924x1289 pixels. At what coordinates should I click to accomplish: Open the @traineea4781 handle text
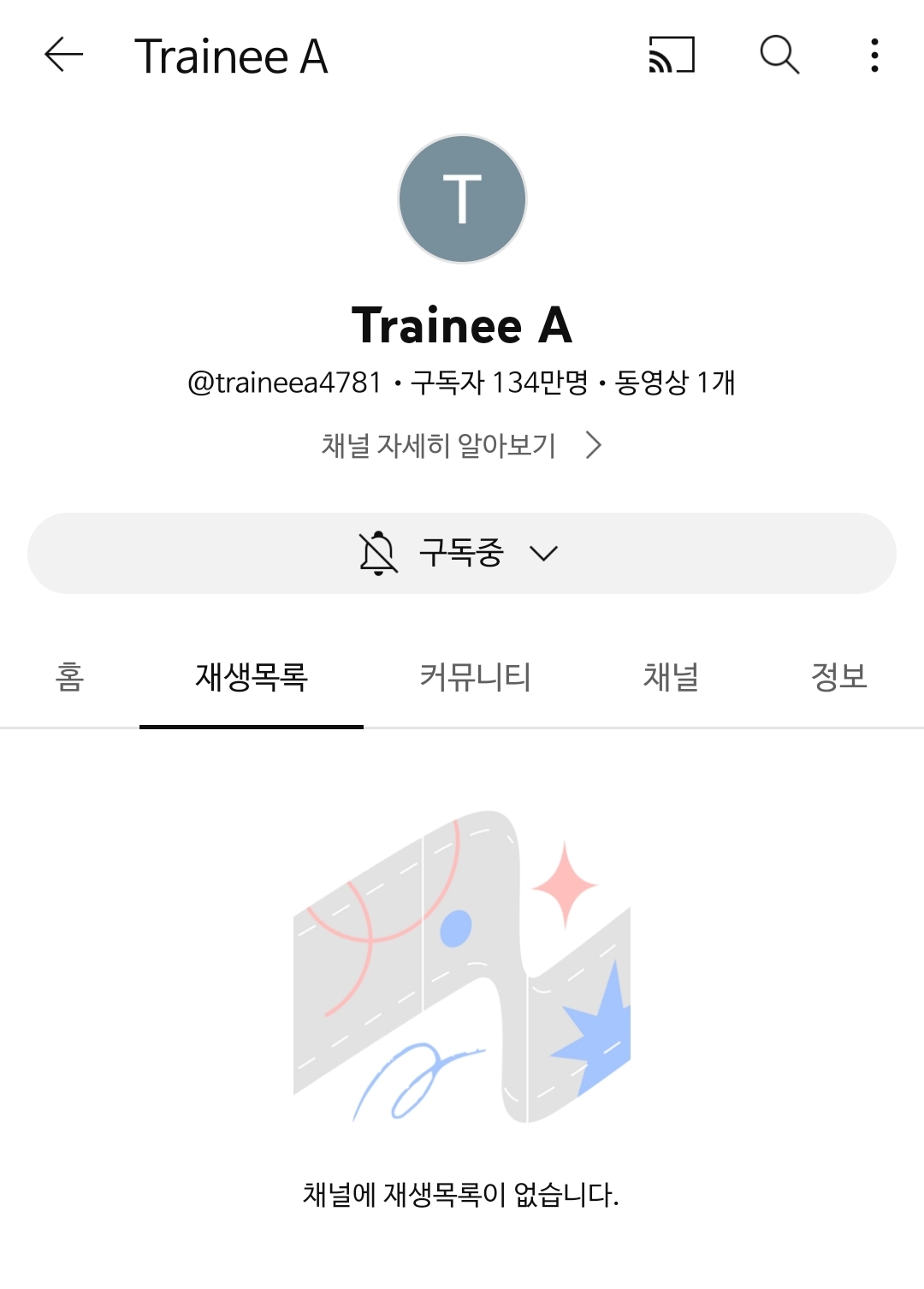(282, 383)
